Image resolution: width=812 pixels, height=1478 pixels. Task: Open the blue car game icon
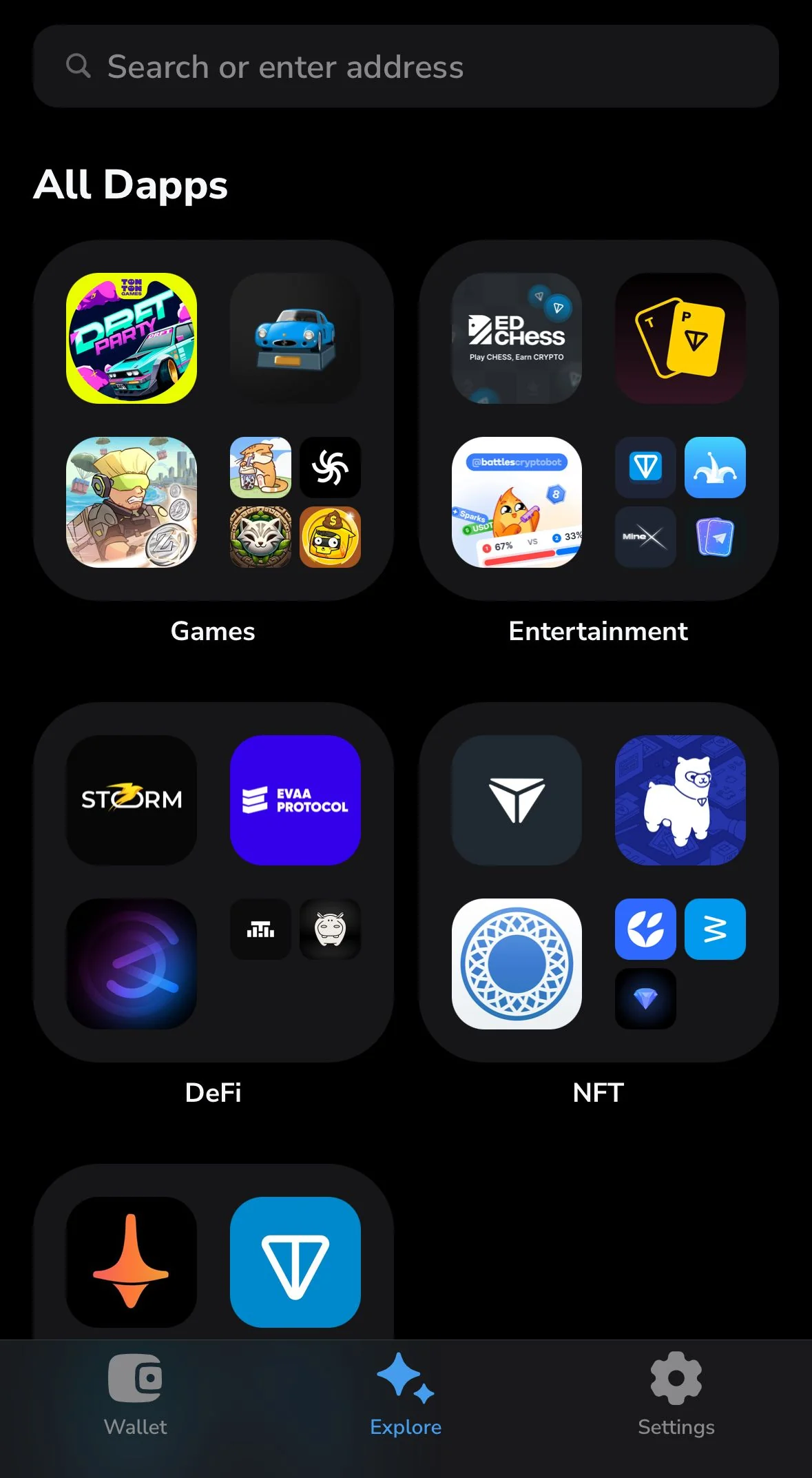pyautogui.click(x=295, y=338)
